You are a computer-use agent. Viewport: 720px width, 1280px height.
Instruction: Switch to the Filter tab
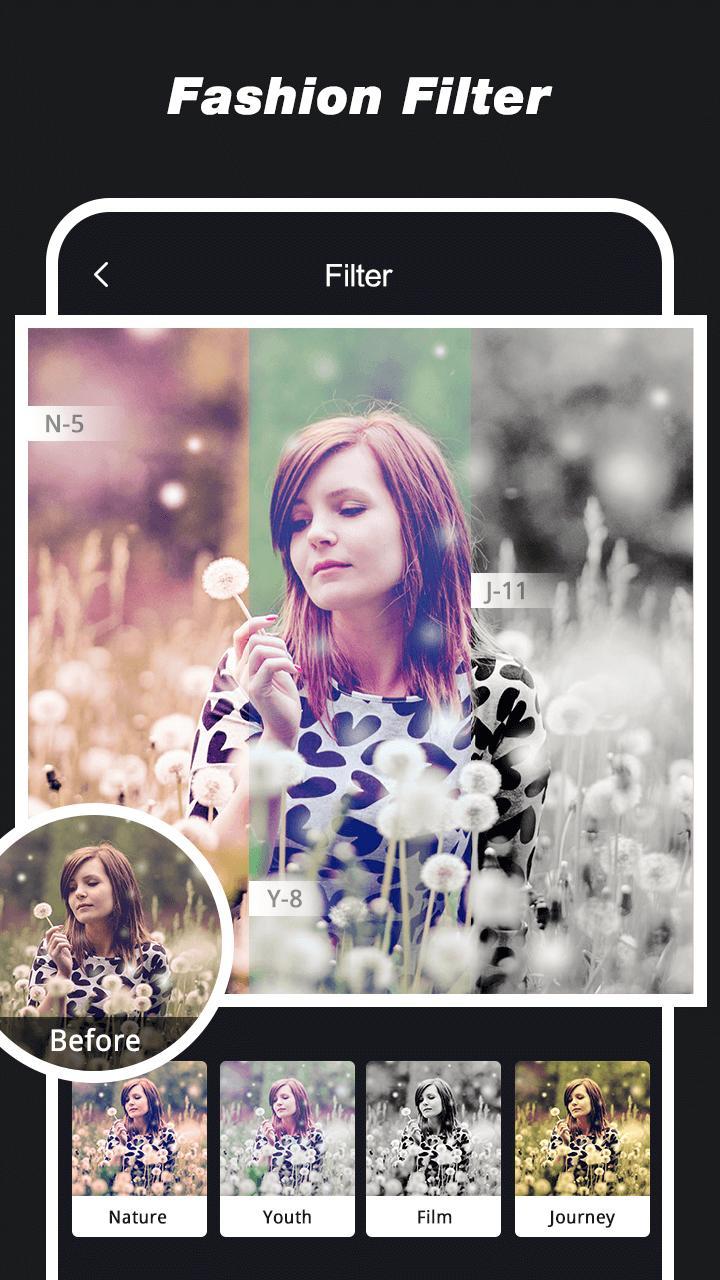357,276
